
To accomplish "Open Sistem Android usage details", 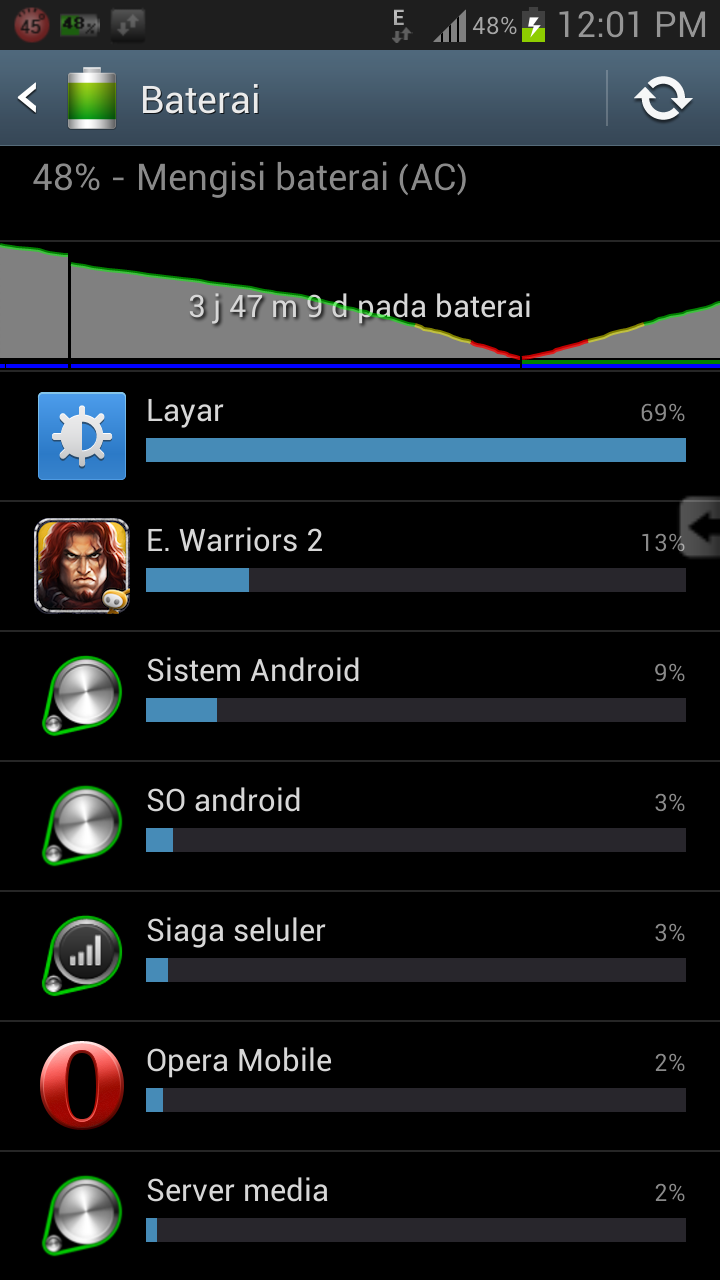I will [x=360, y=696].
